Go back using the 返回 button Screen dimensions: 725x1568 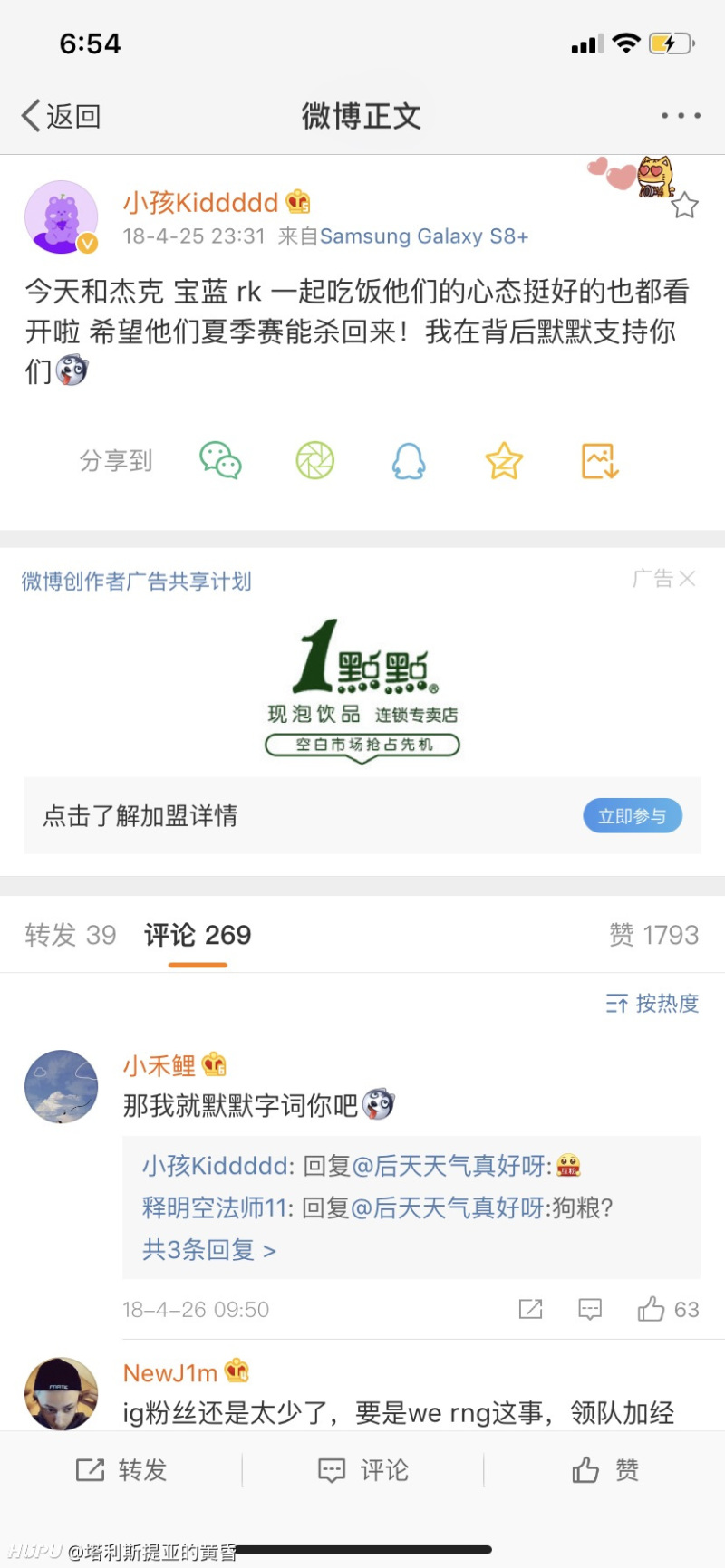61,116
